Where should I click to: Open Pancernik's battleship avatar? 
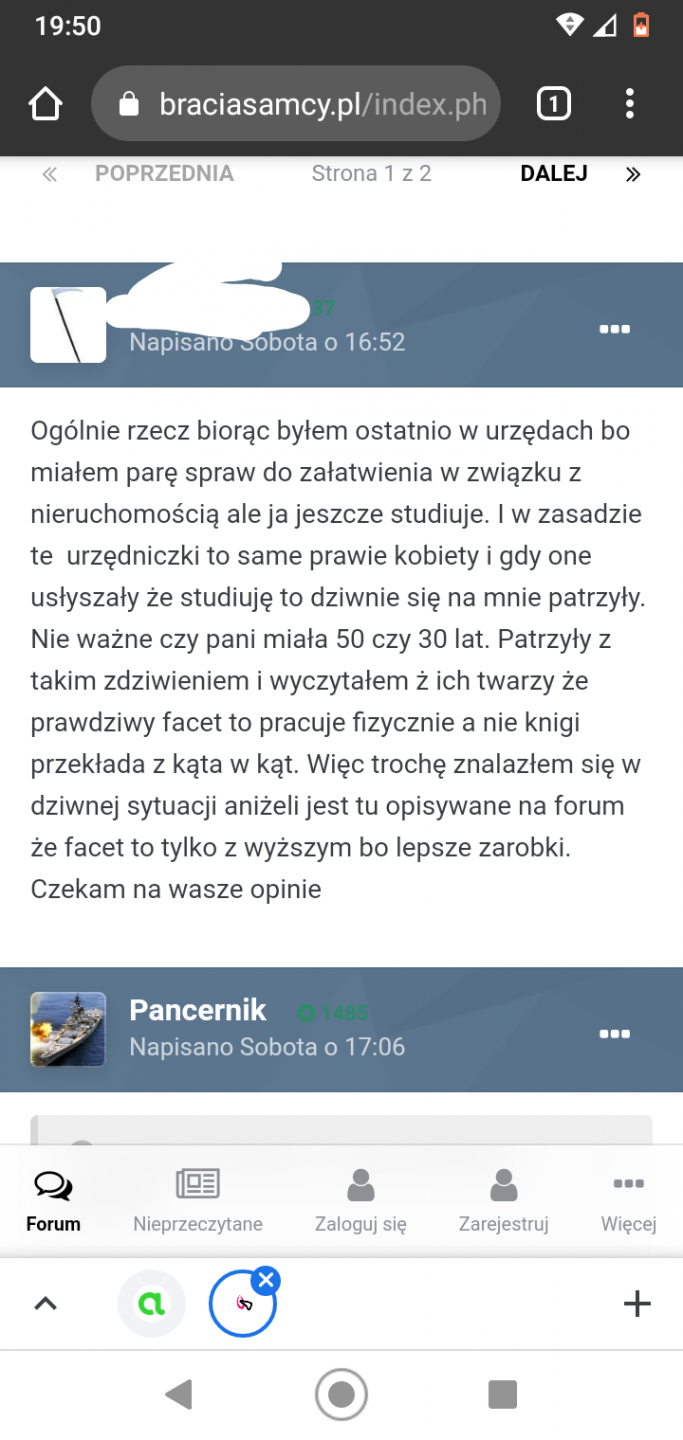(68, 1029)
